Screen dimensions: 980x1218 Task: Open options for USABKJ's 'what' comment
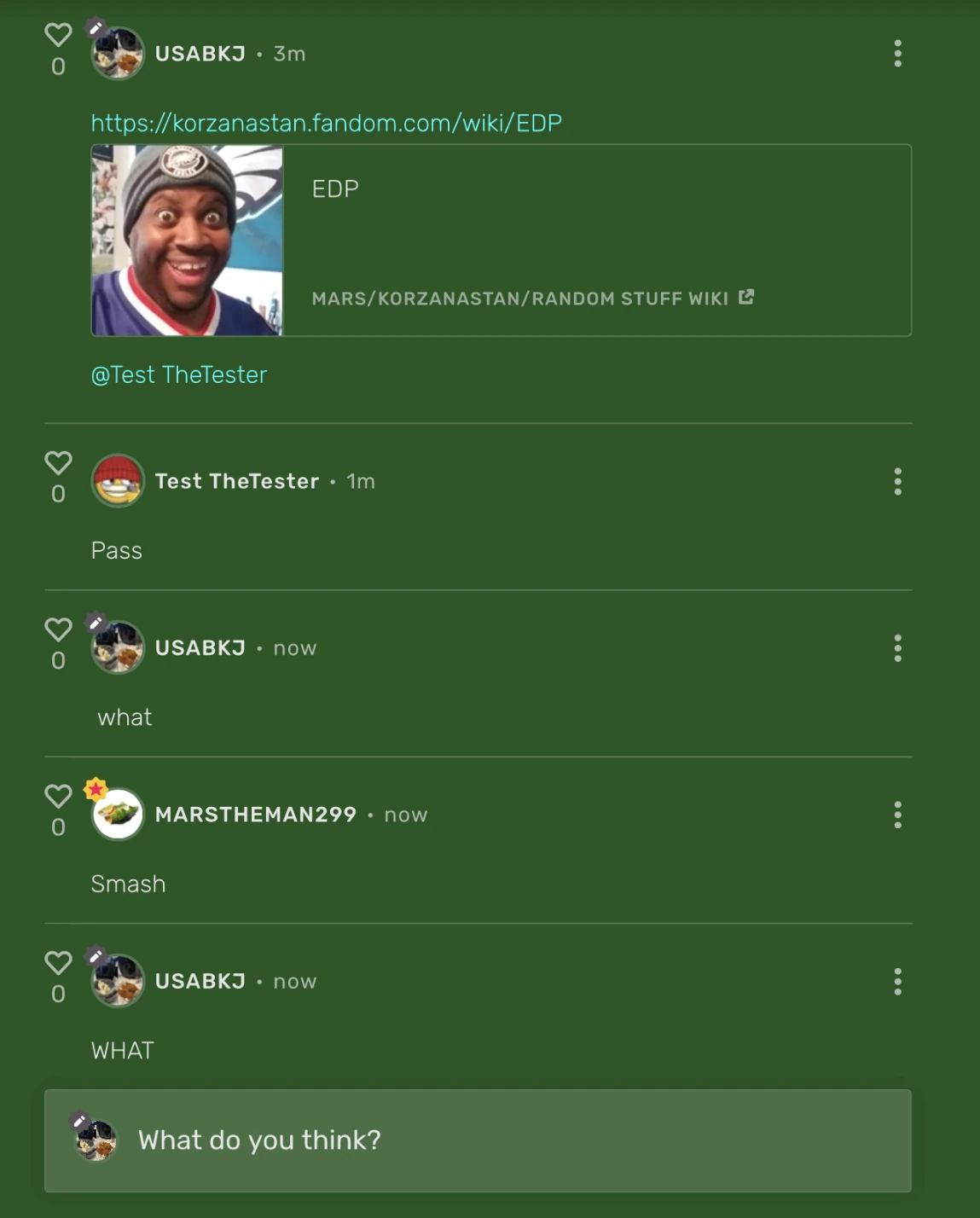pyautogui.click(x=897, y=648)
